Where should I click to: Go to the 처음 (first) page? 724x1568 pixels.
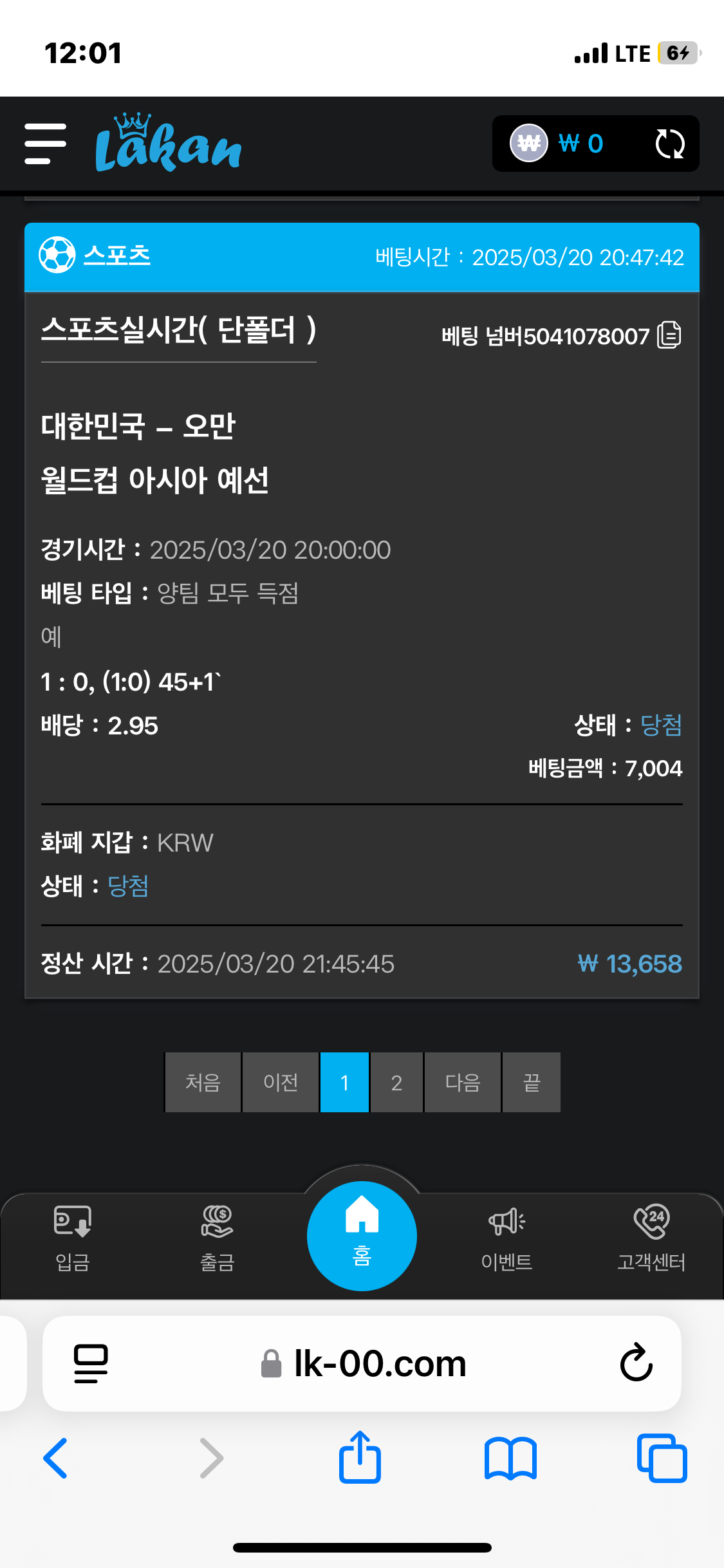[x=203, y=1082]
